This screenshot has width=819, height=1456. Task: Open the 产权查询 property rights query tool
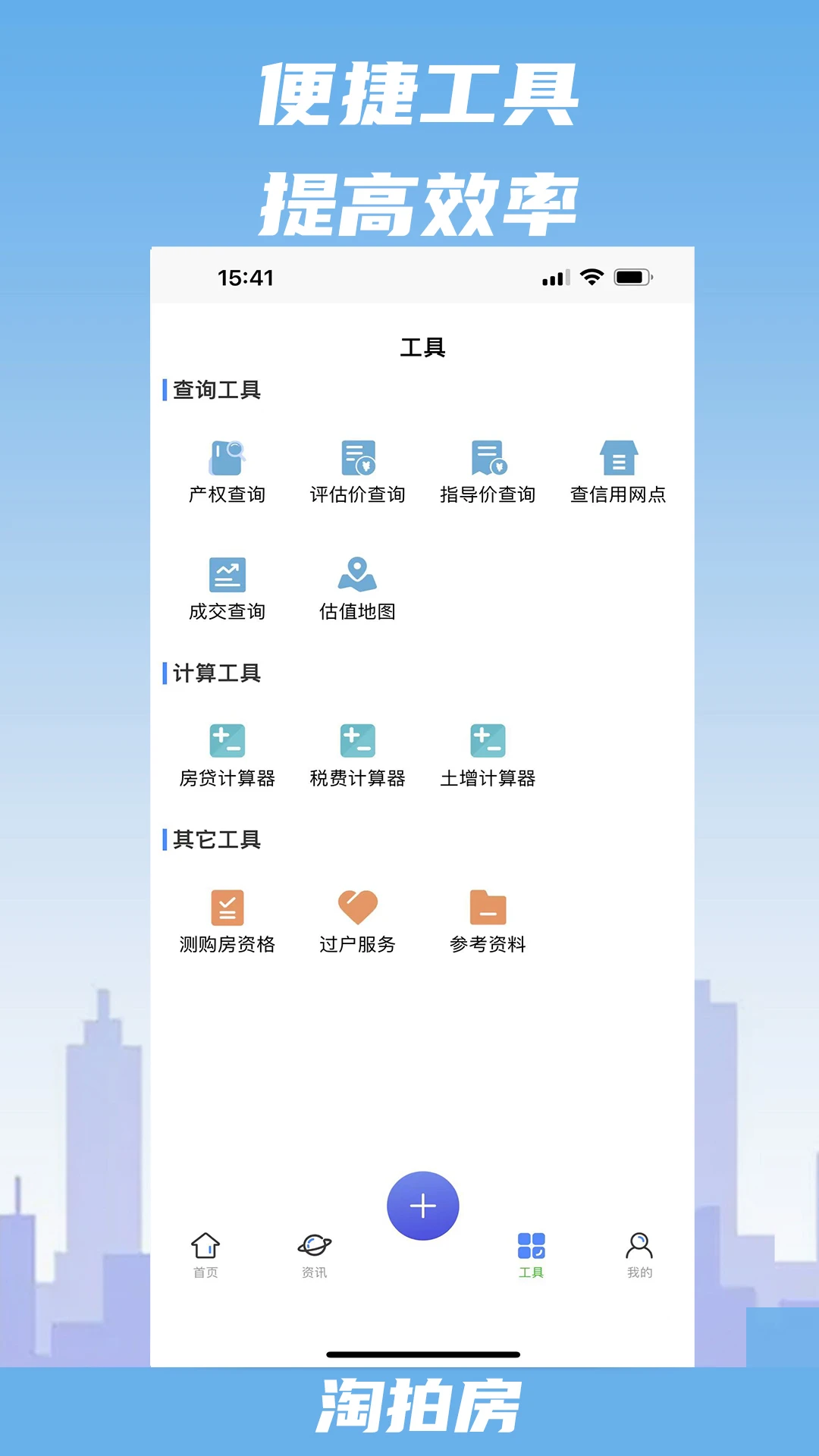(227, 470)
